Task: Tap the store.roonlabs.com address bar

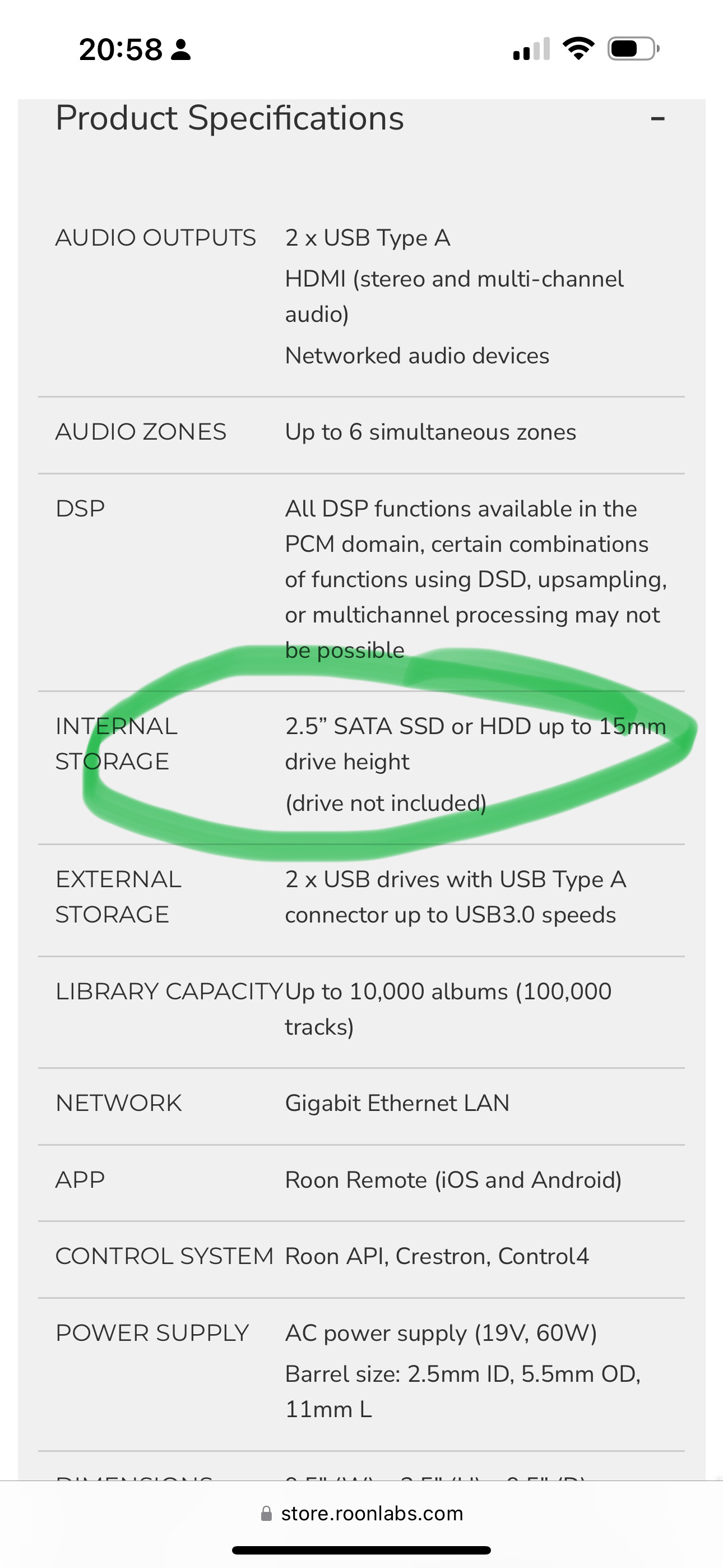Action: [x=361, y=1513]
